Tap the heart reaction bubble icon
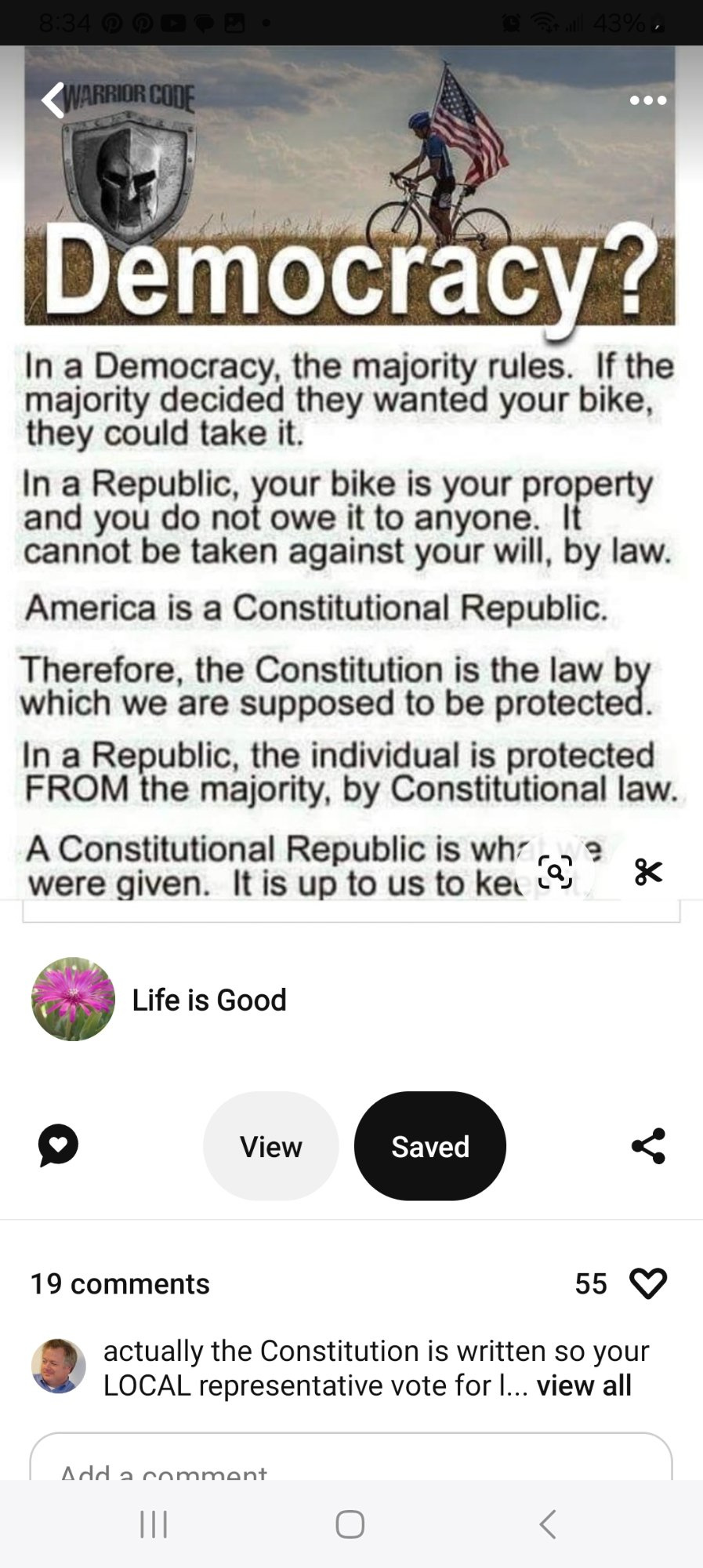This screenshot has width=703, height=1568. (x=59, y=1145)
